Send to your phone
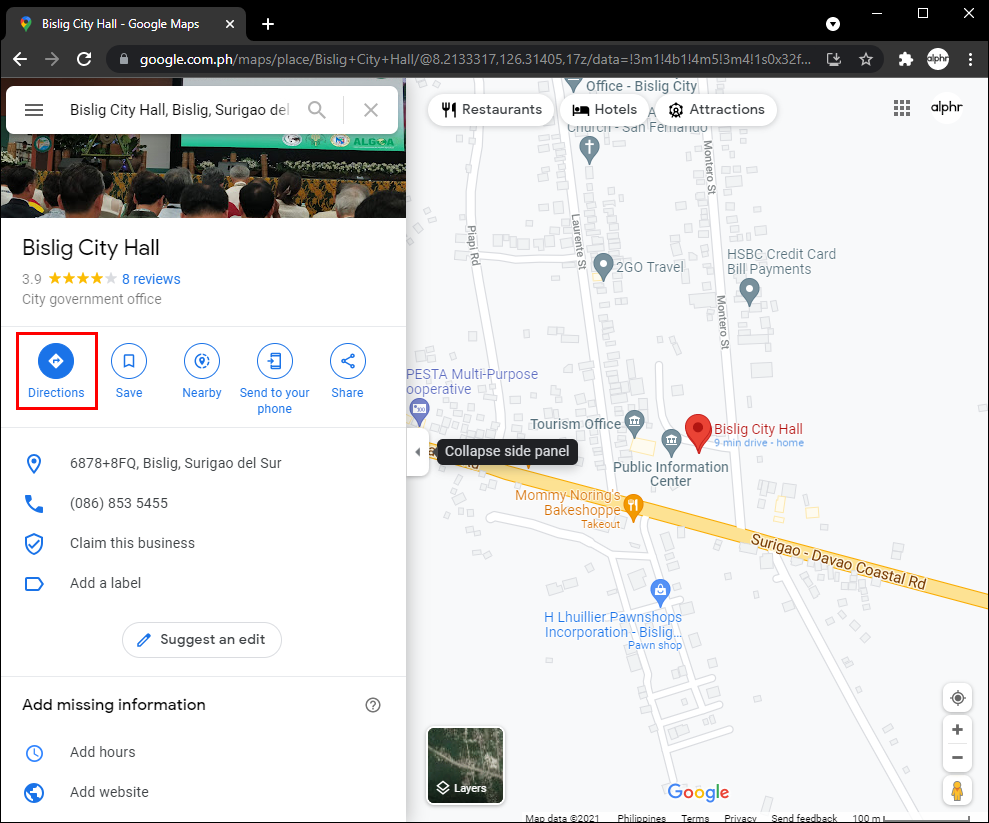989x823 pixels. click(x=275, y=371)
